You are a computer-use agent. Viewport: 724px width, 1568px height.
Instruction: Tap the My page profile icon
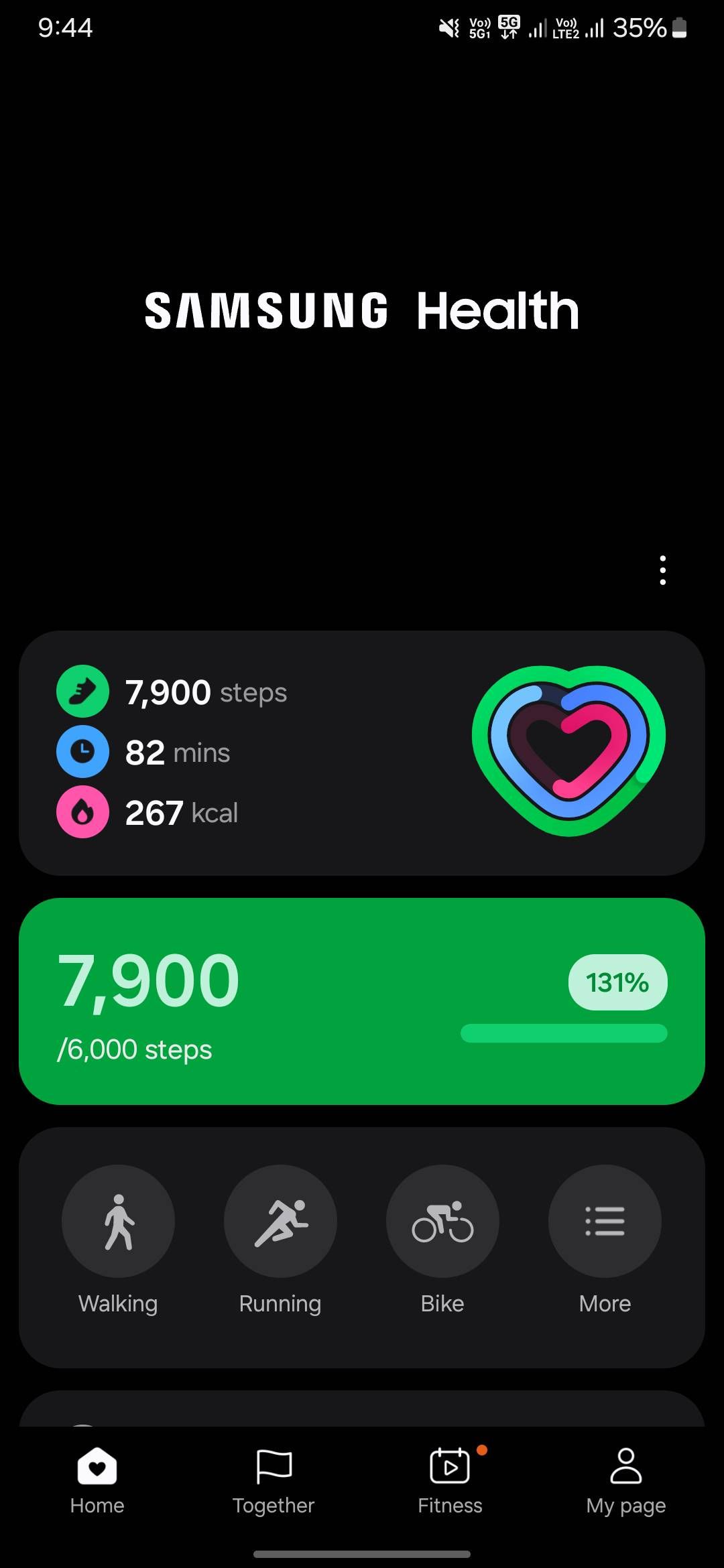pyautogui.click(x=625, y=1466)
